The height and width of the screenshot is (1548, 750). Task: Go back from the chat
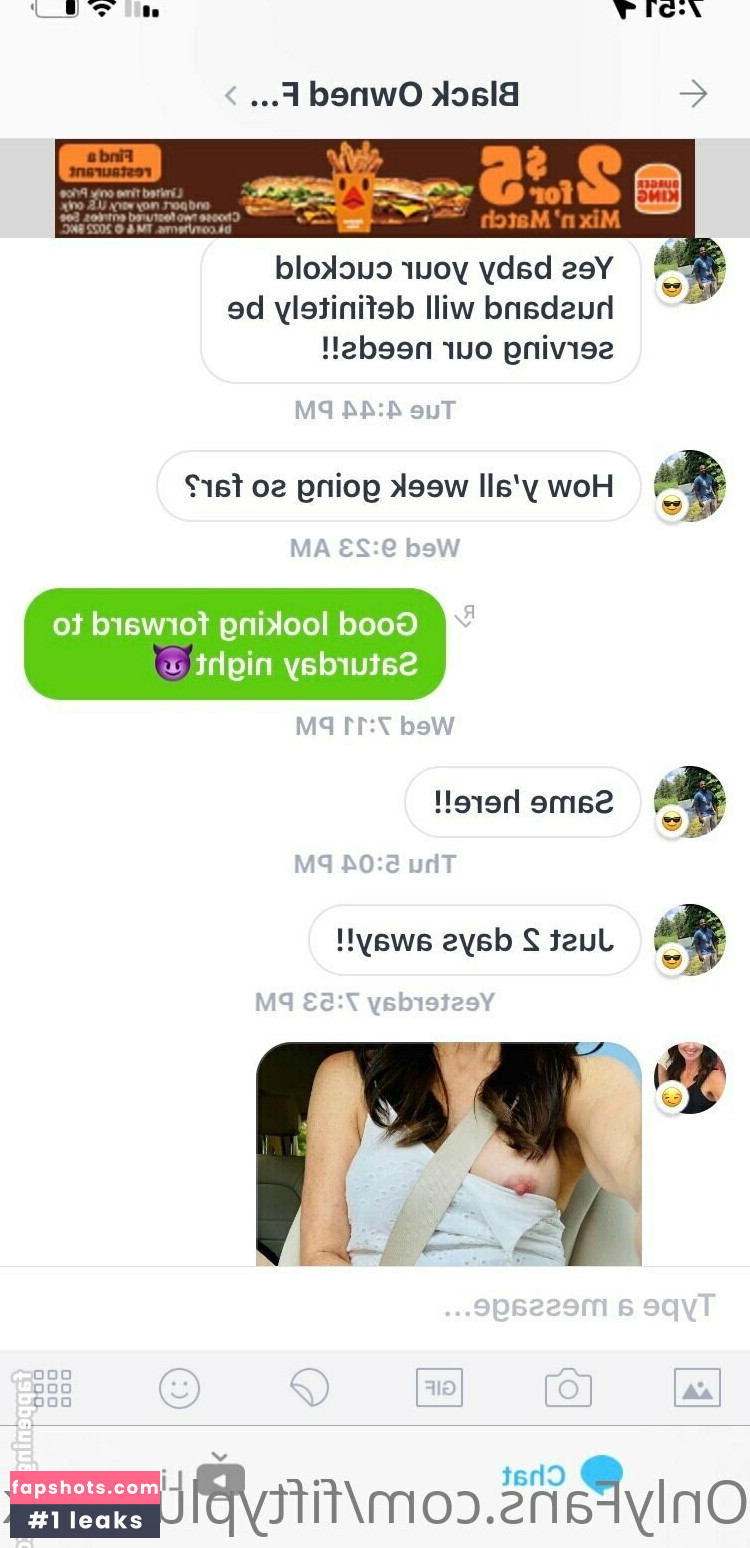click(692, 94)
